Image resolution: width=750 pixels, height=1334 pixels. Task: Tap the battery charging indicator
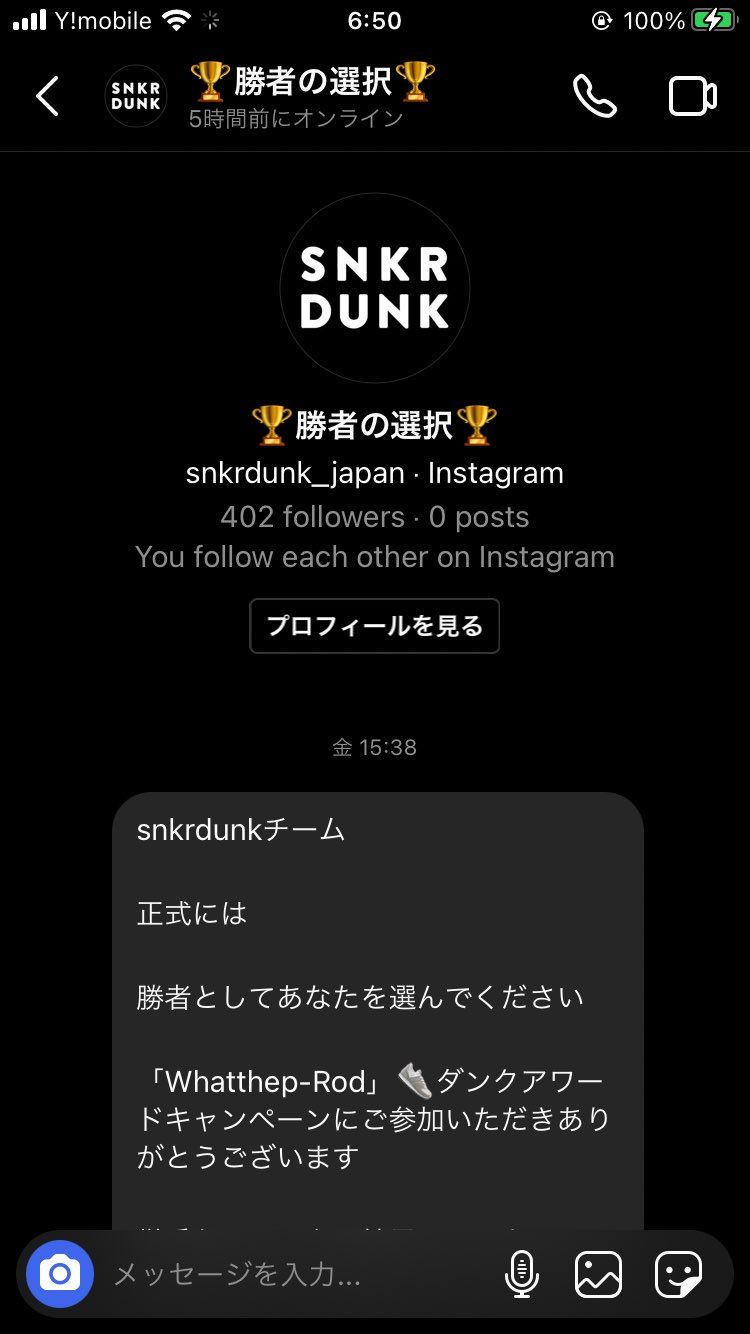712,20
